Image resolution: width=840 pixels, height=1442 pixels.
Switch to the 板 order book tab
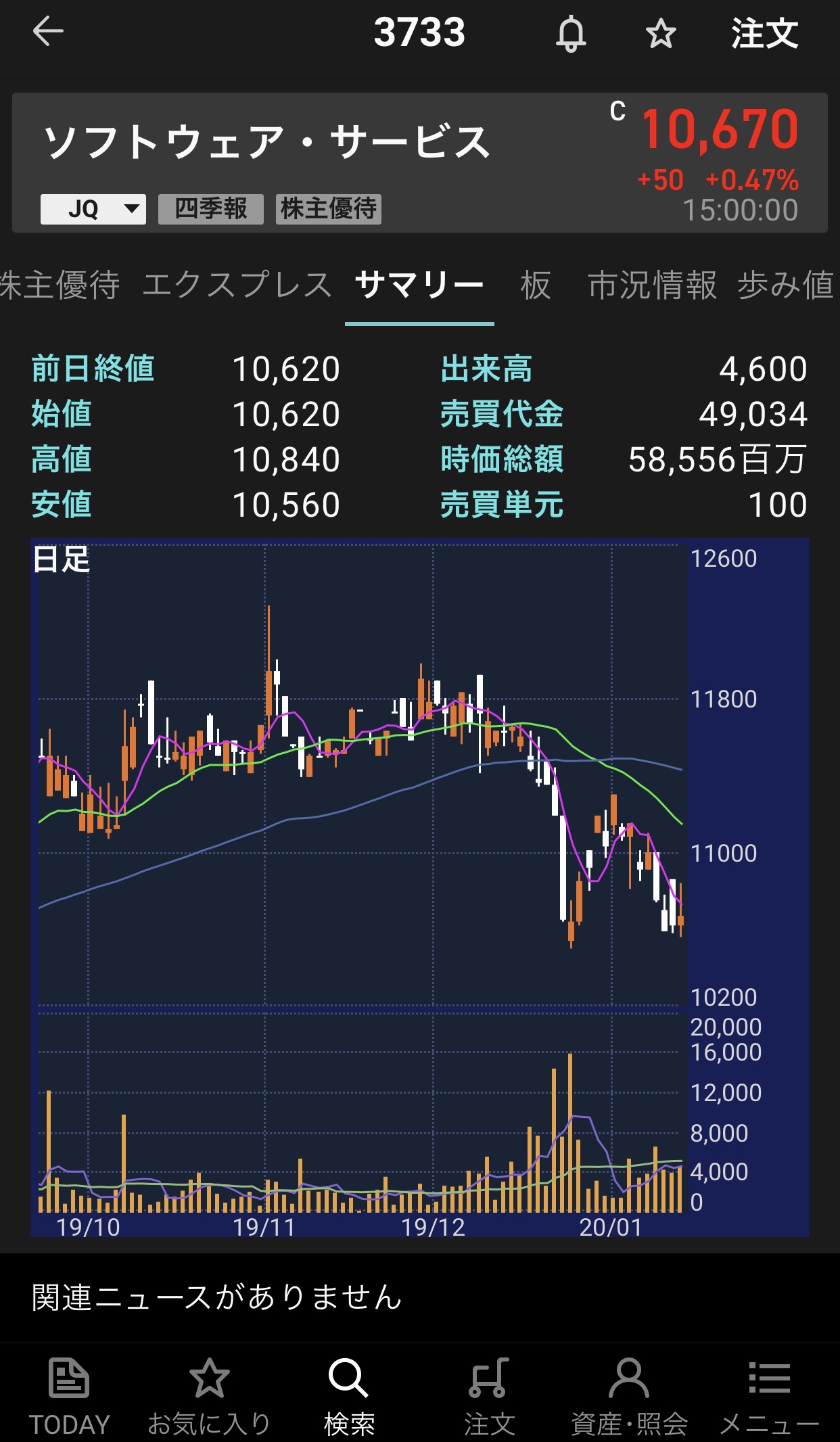coord(536,285)
